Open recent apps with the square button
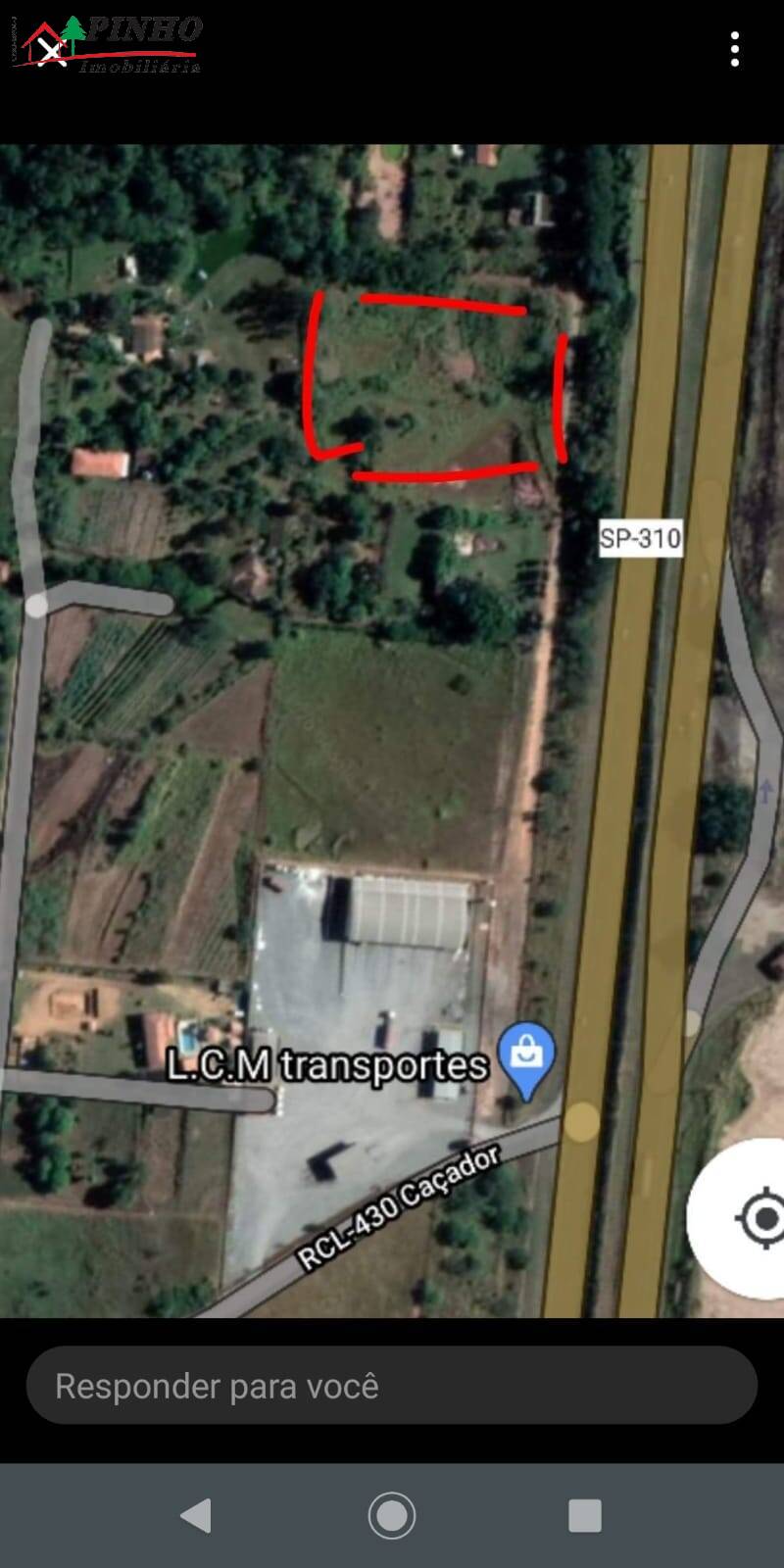 (585, 1515)
